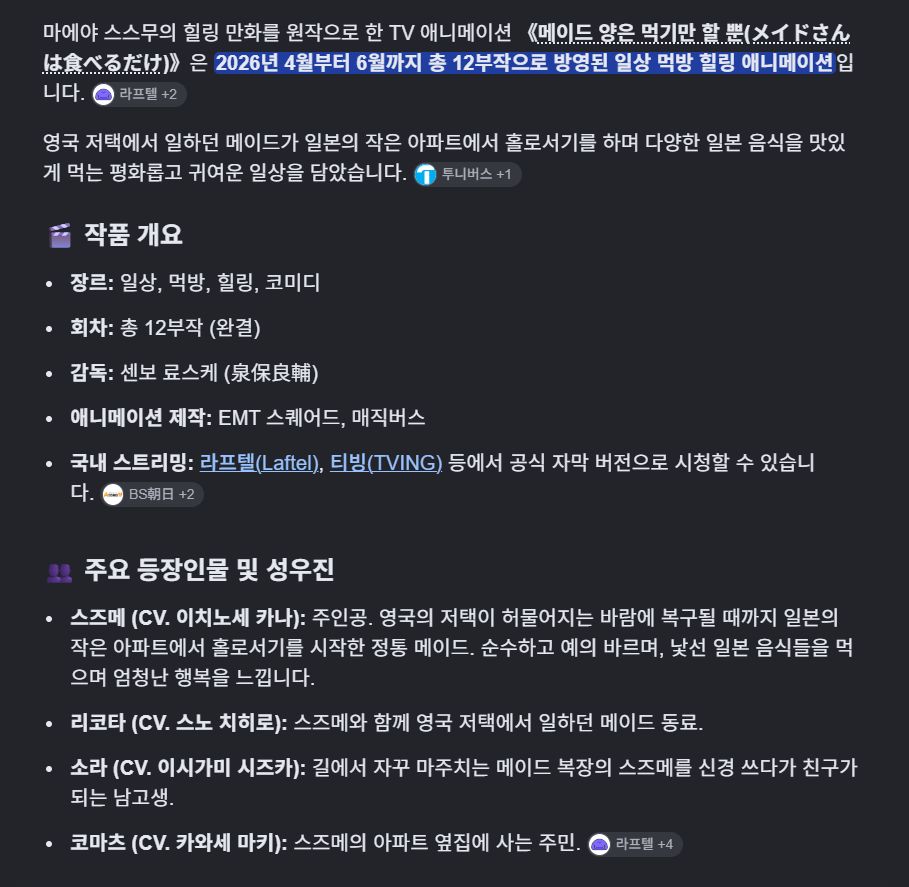The height and width of the screenshot is (887, 909).
Task: Open the 라프텔 +4 source chip
Action: (x=634, y=844)
